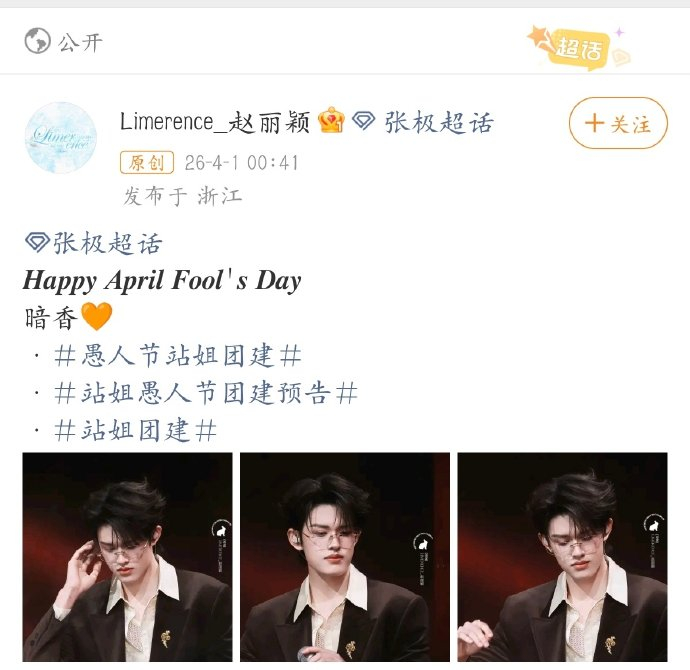690x670 pixels.
Task: View the third photo in the post
Action: (x=562, y=557)
